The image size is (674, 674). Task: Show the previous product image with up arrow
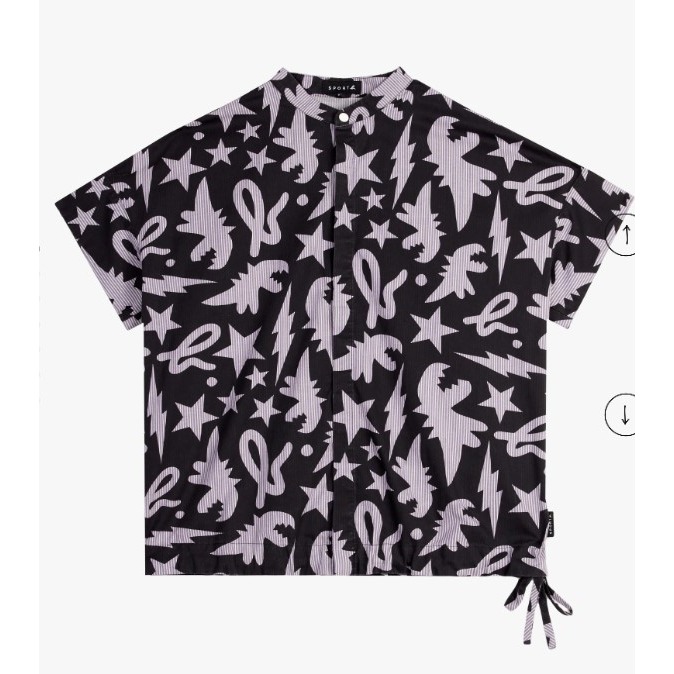coord(625,236)
